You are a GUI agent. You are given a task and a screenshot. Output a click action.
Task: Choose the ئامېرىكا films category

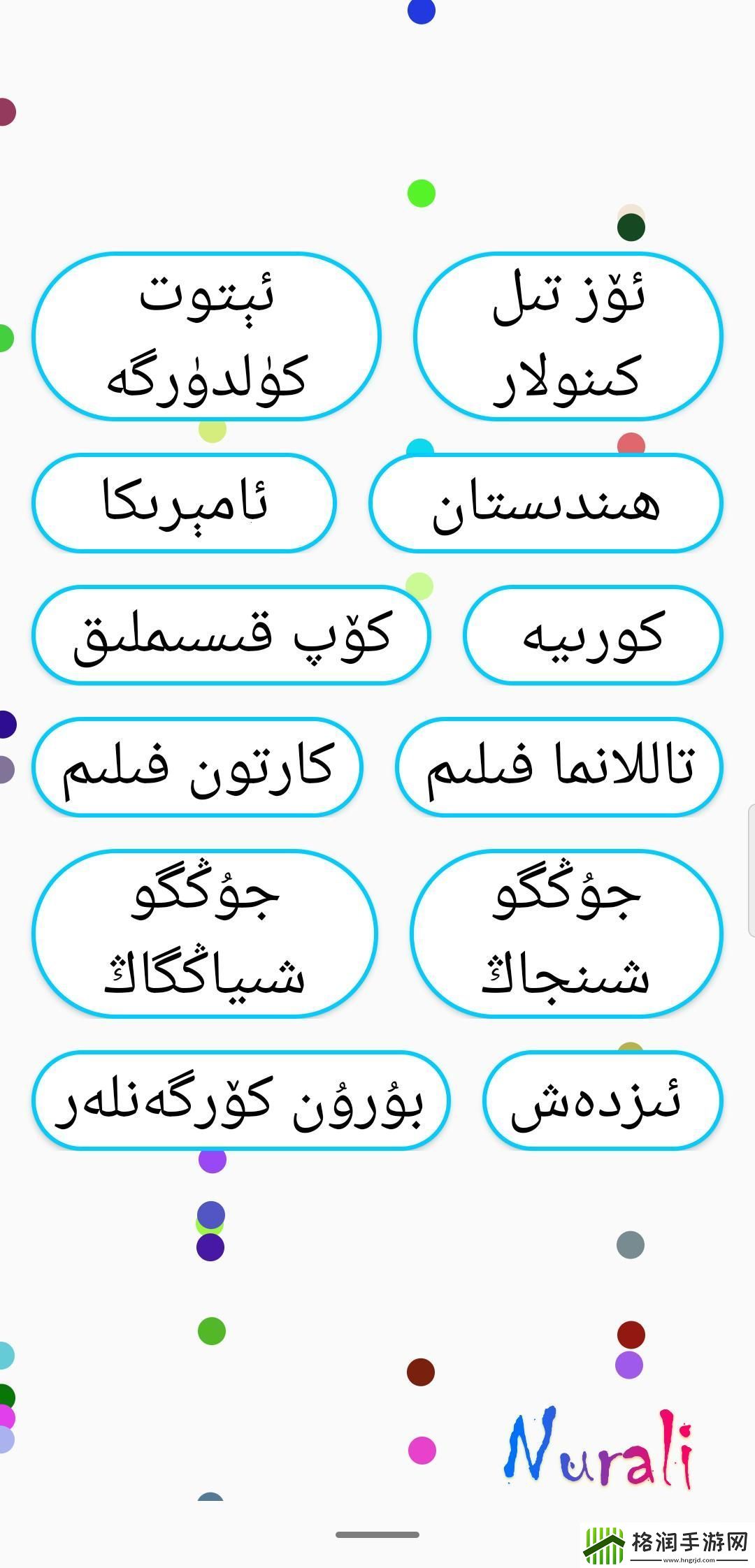point(184,503)
